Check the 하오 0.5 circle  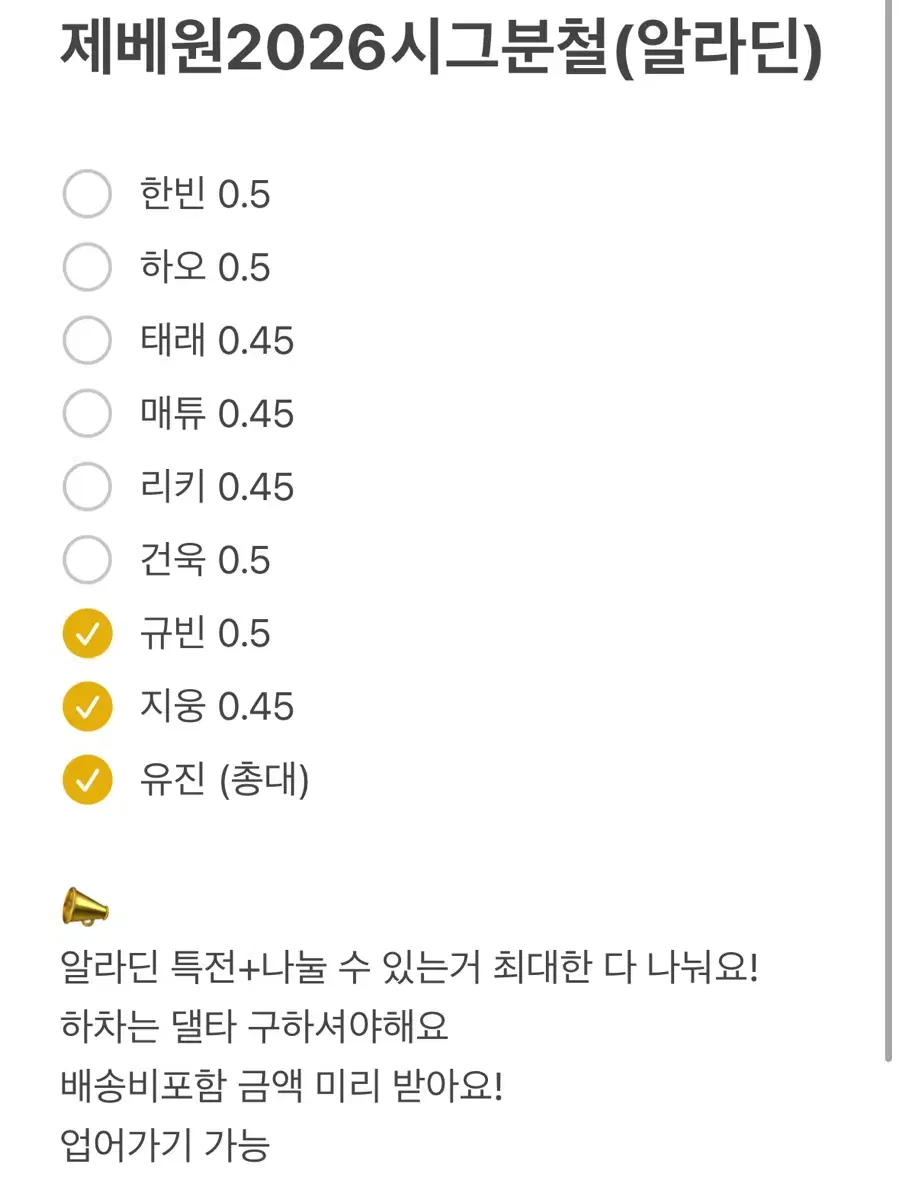tap(87, 268)
